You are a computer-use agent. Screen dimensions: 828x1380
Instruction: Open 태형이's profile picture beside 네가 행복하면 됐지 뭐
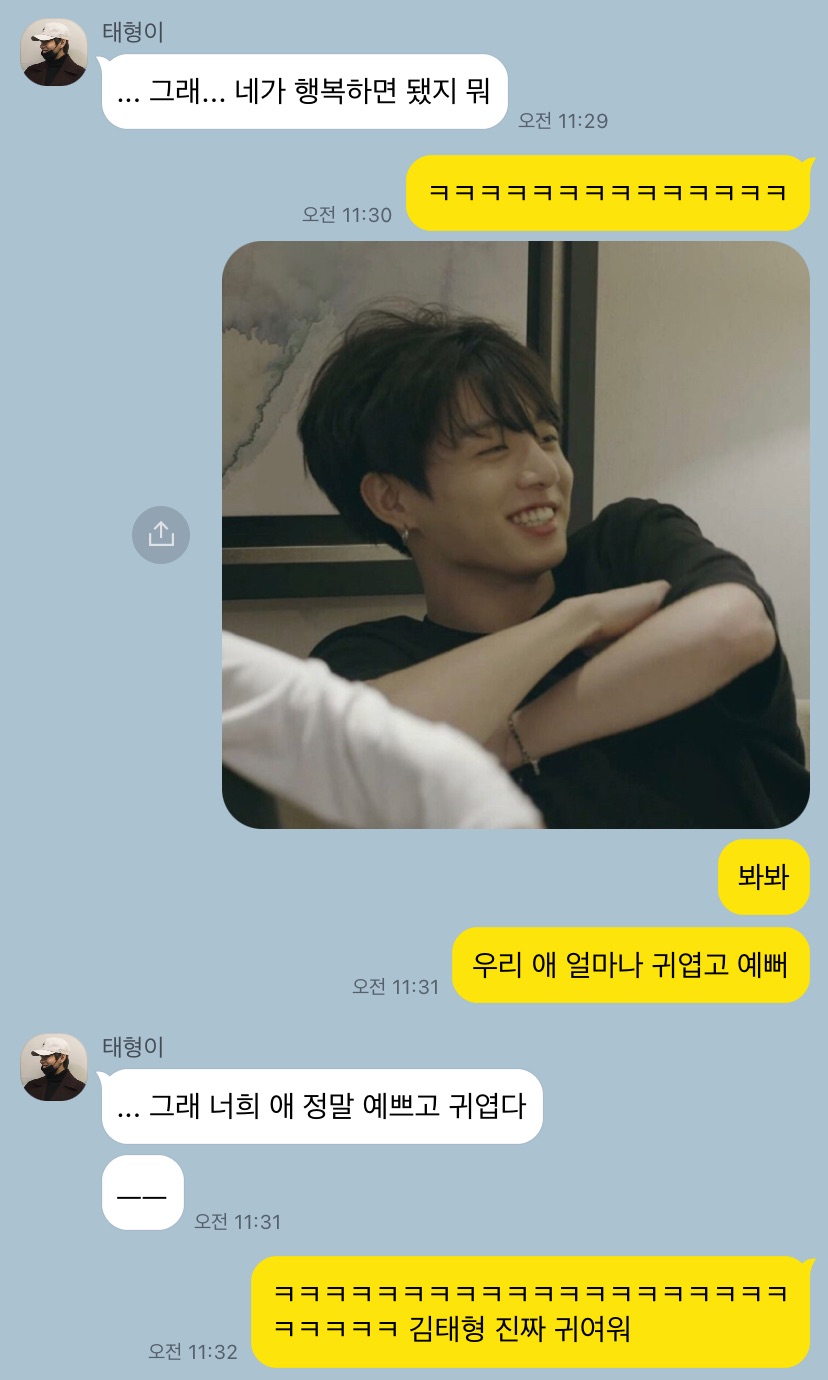pyautogui.click(x=54, y=52)
